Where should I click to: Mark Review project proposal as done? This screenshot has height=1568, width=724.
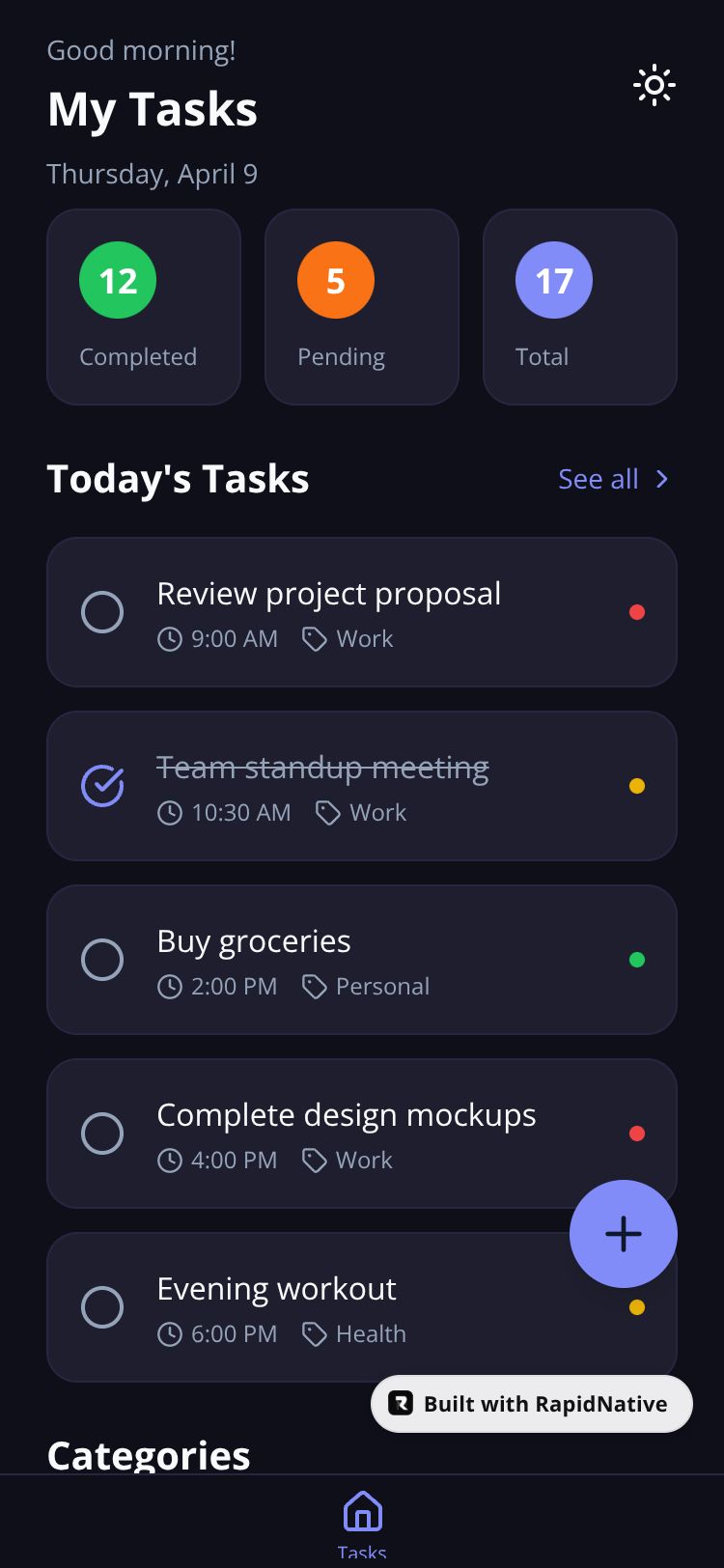coord(102,612)
